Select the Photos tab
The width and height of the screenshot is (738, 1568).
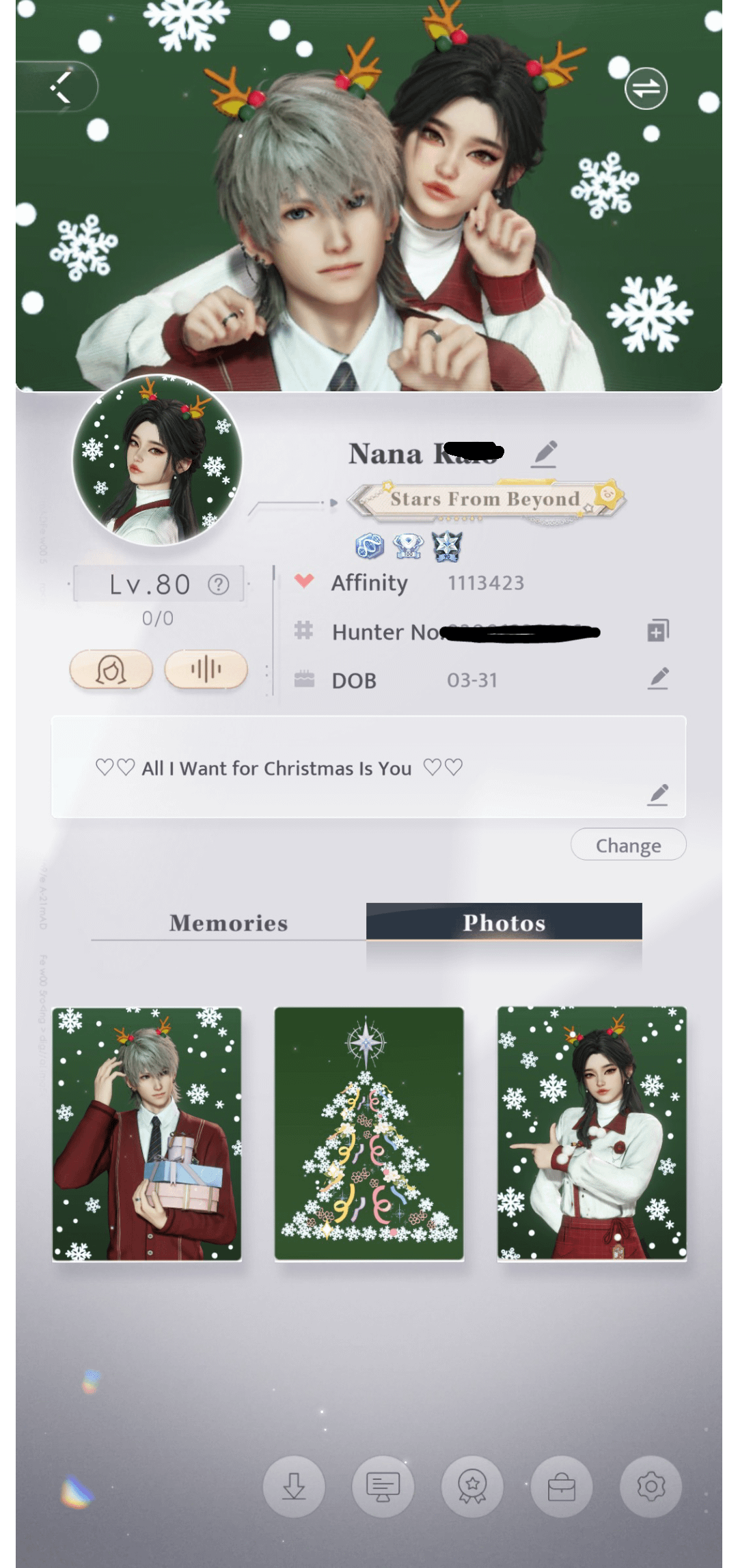[504, 923]
